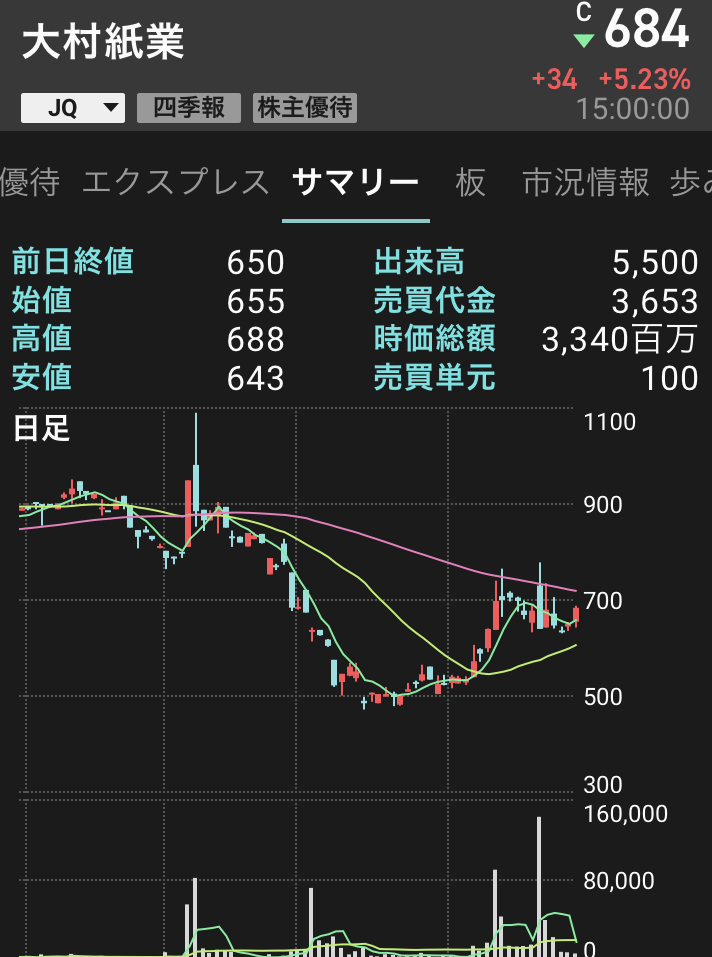The image size is (712, 957).
Task: Open the JQ market dropdown
Action: 73,108
